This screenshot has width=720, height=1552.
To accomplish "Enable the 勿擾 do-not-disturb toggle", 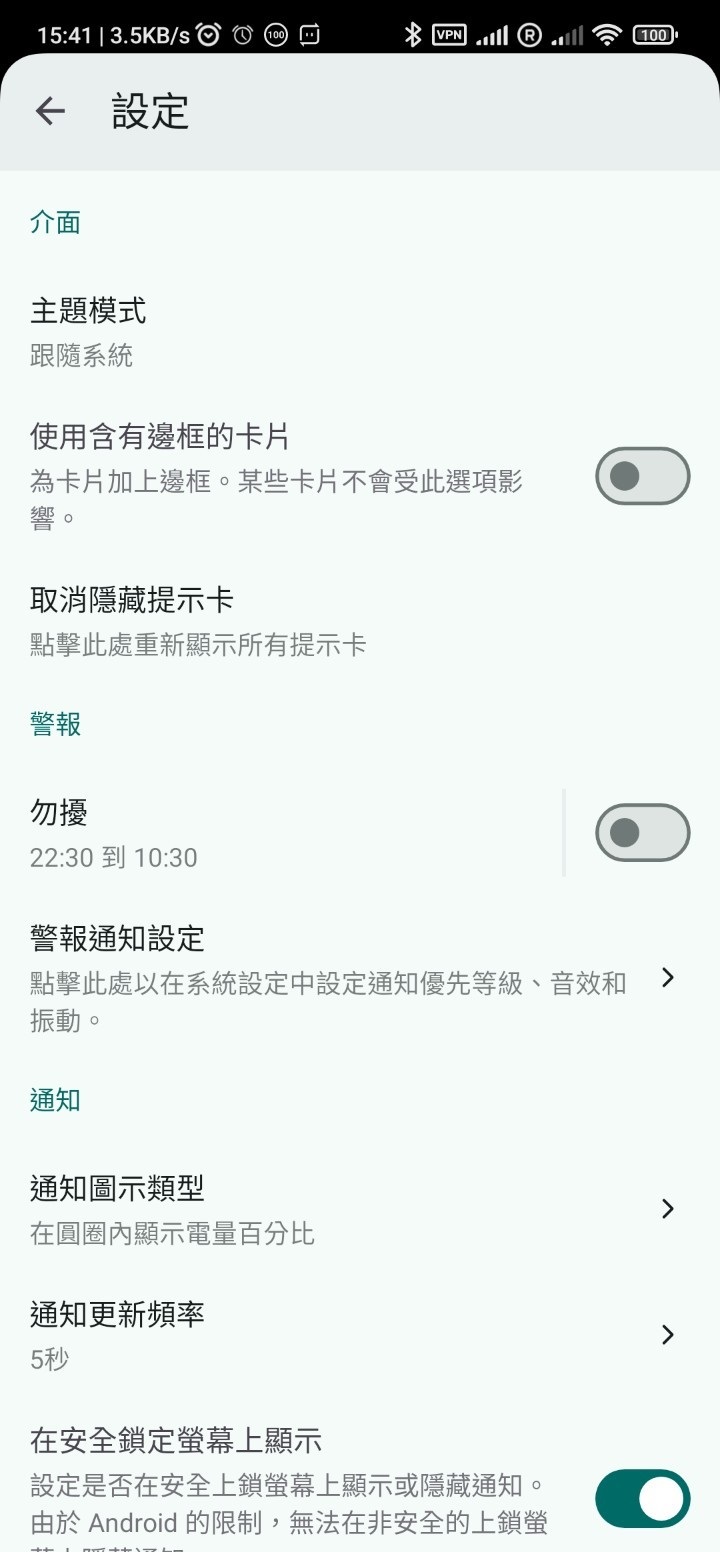I will click(642, 831).
